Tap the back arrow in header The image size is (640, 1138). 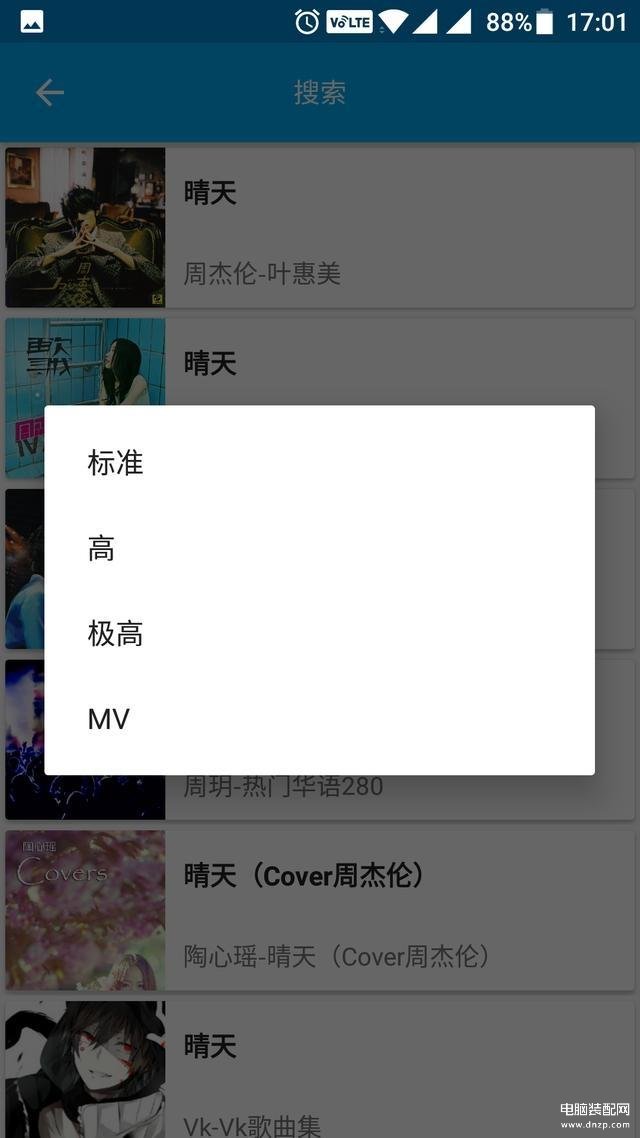49,93
